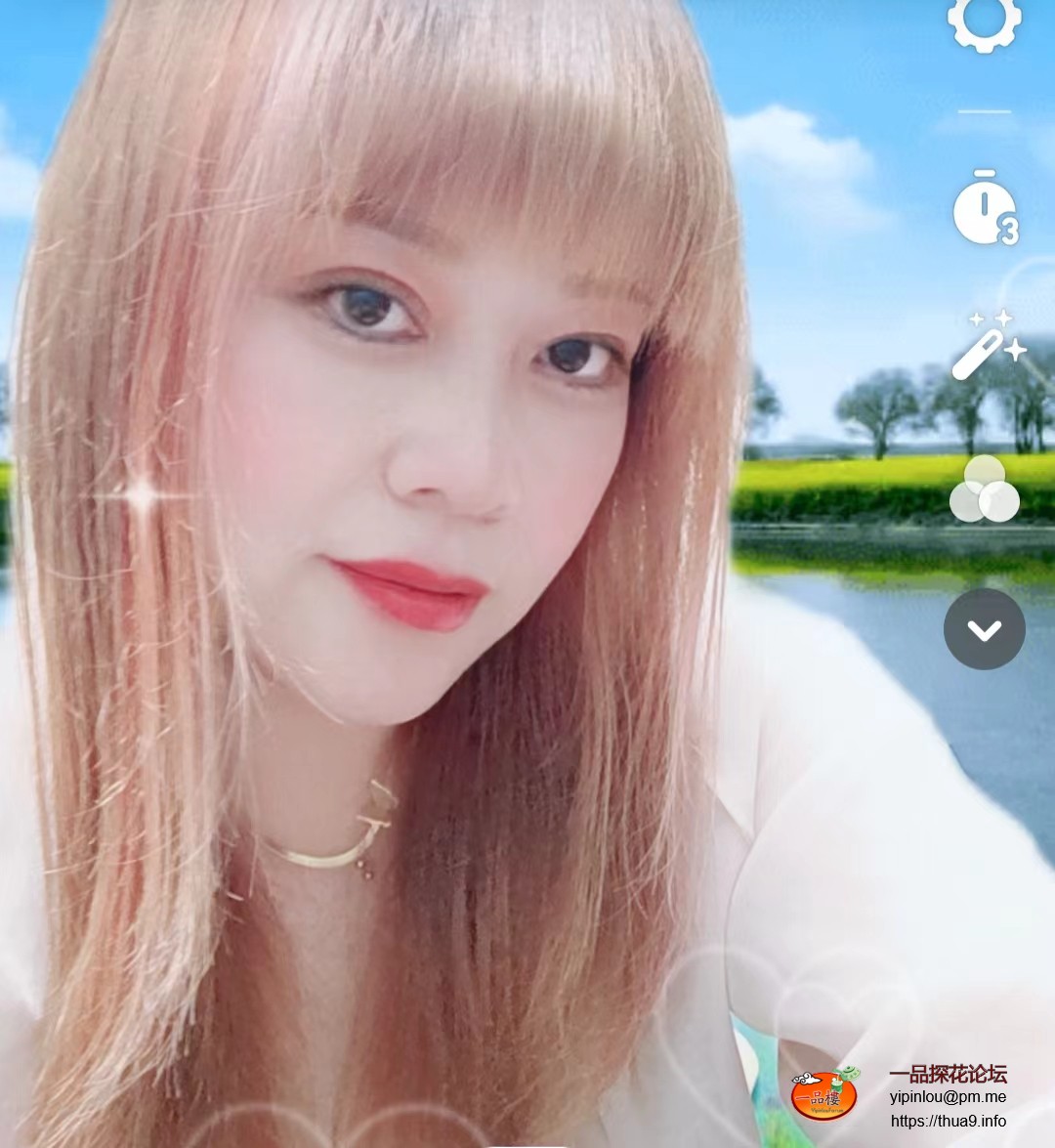Open the color filters

click(984, 489)
